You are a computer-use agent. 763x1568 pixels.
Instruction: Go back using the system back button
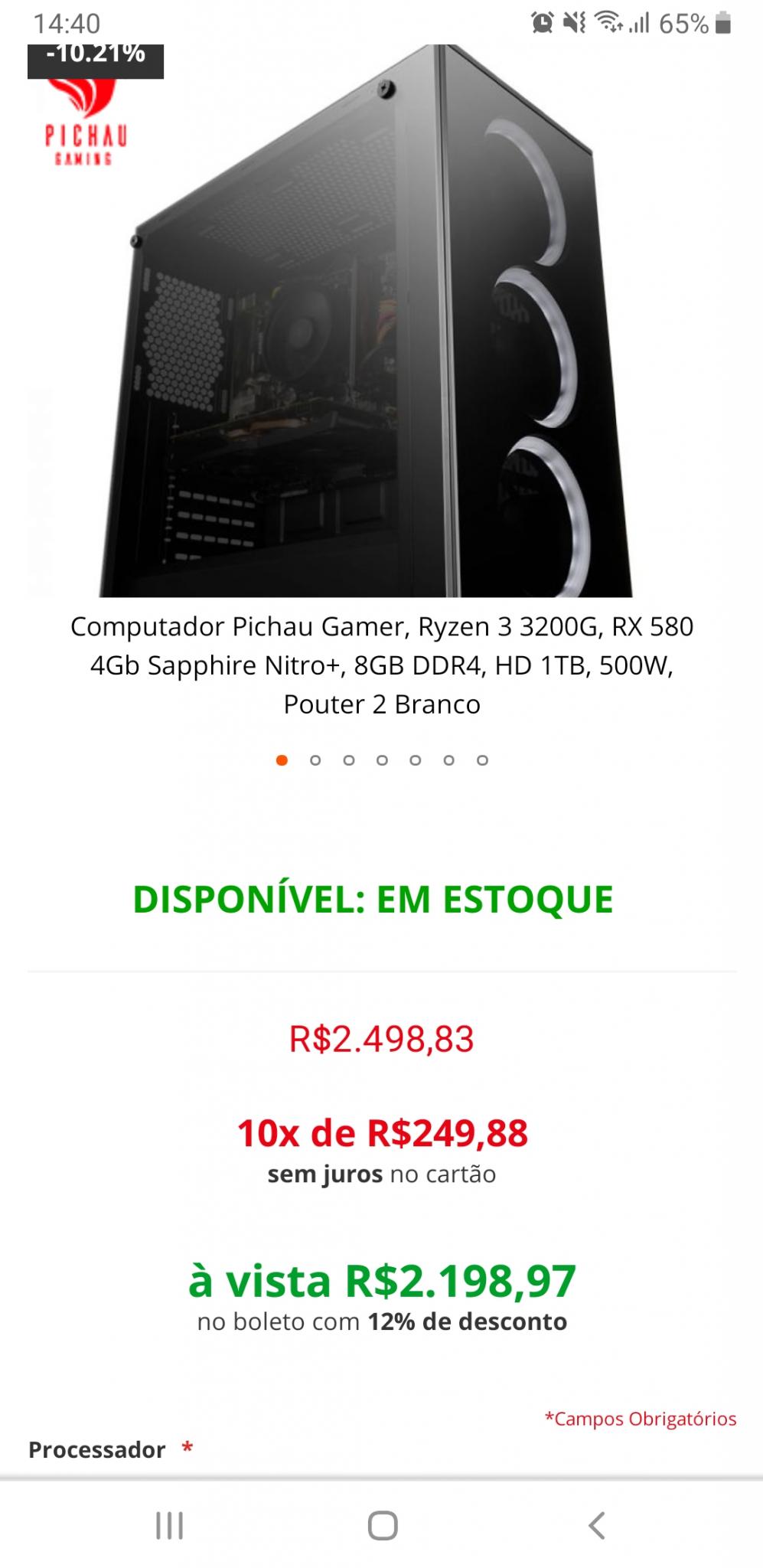coord(596,1525)
